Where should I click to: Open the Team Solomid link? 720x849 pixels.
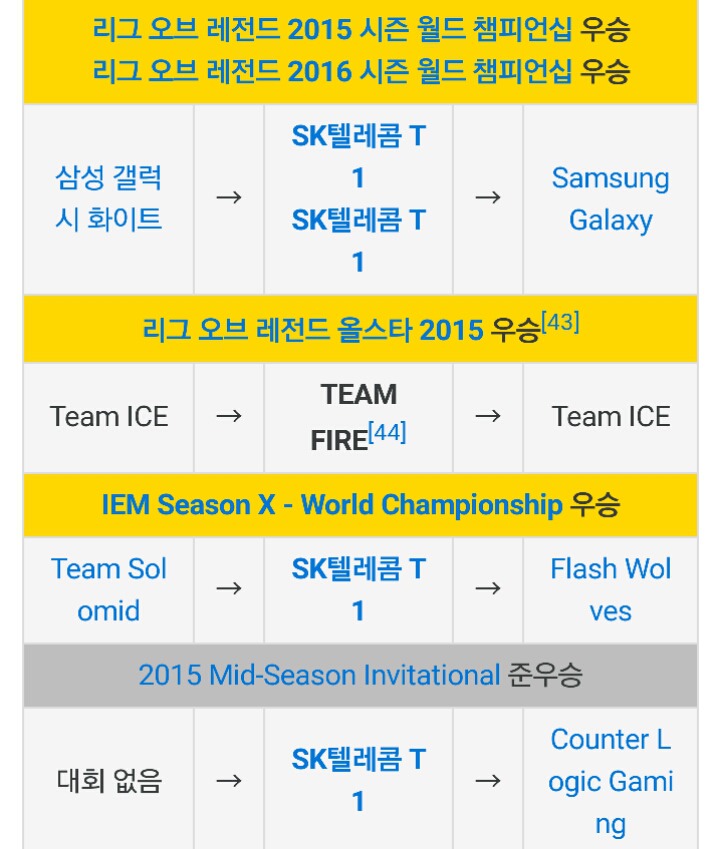point(108,589)
